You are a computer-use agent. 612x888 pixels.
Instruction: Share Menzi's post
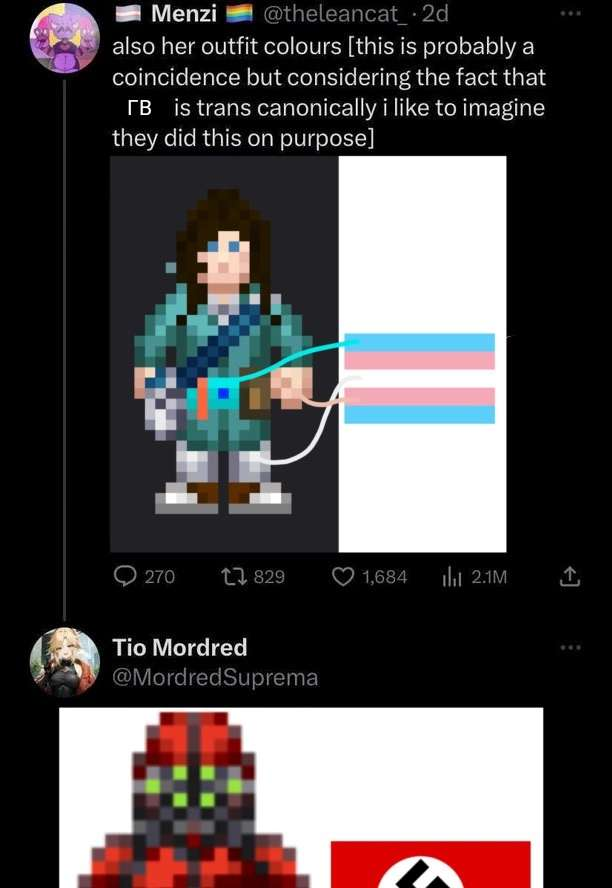[x=569, y=576]
